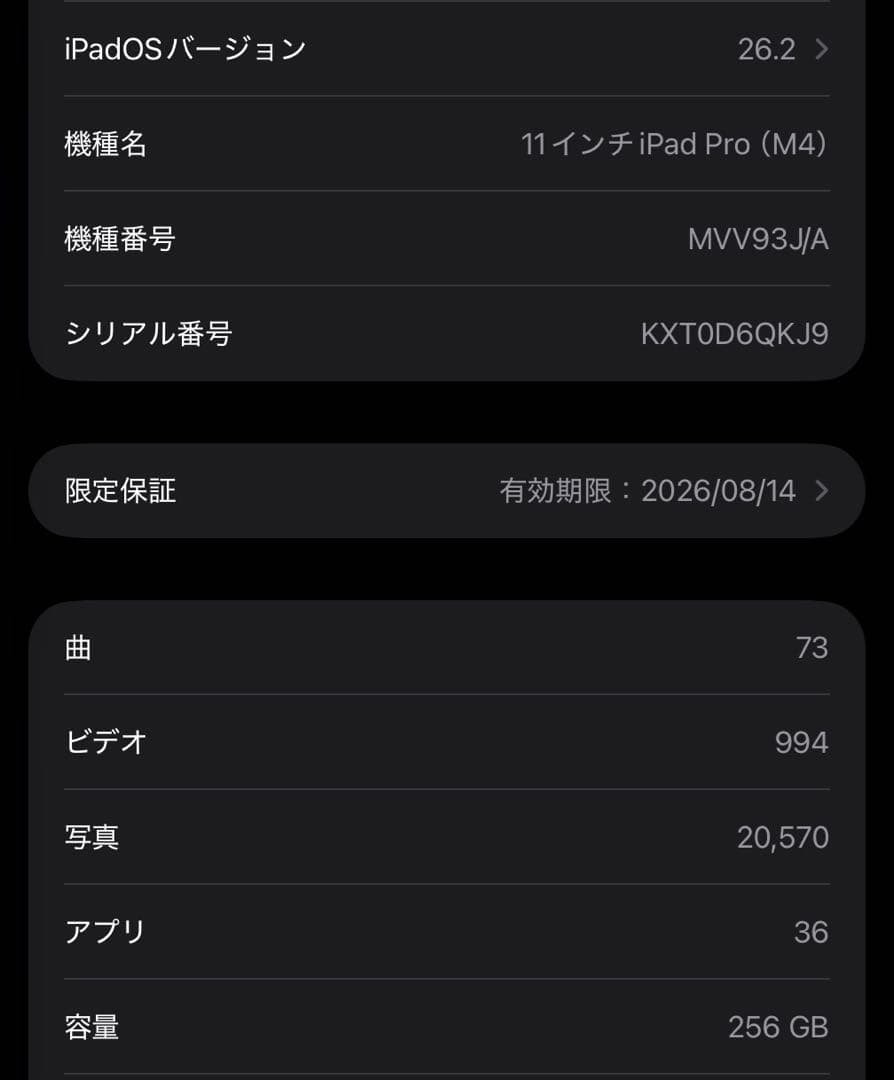Select the 機種名 row showing iPad Pro M4
The width and height of the screenshot is (894, 1080).
tap(447, 144)
